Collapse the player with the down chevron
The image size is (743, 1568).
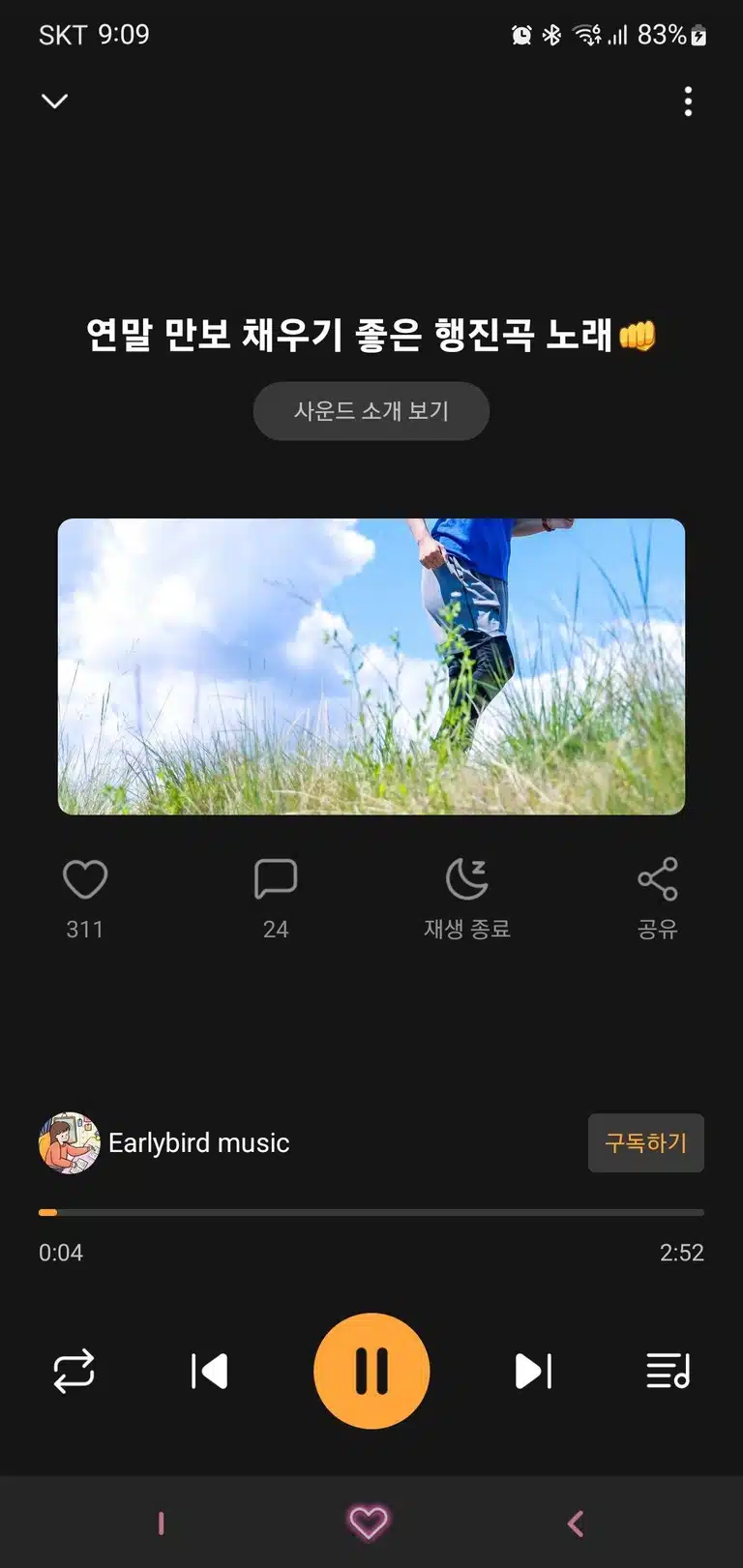coord(55,101)
